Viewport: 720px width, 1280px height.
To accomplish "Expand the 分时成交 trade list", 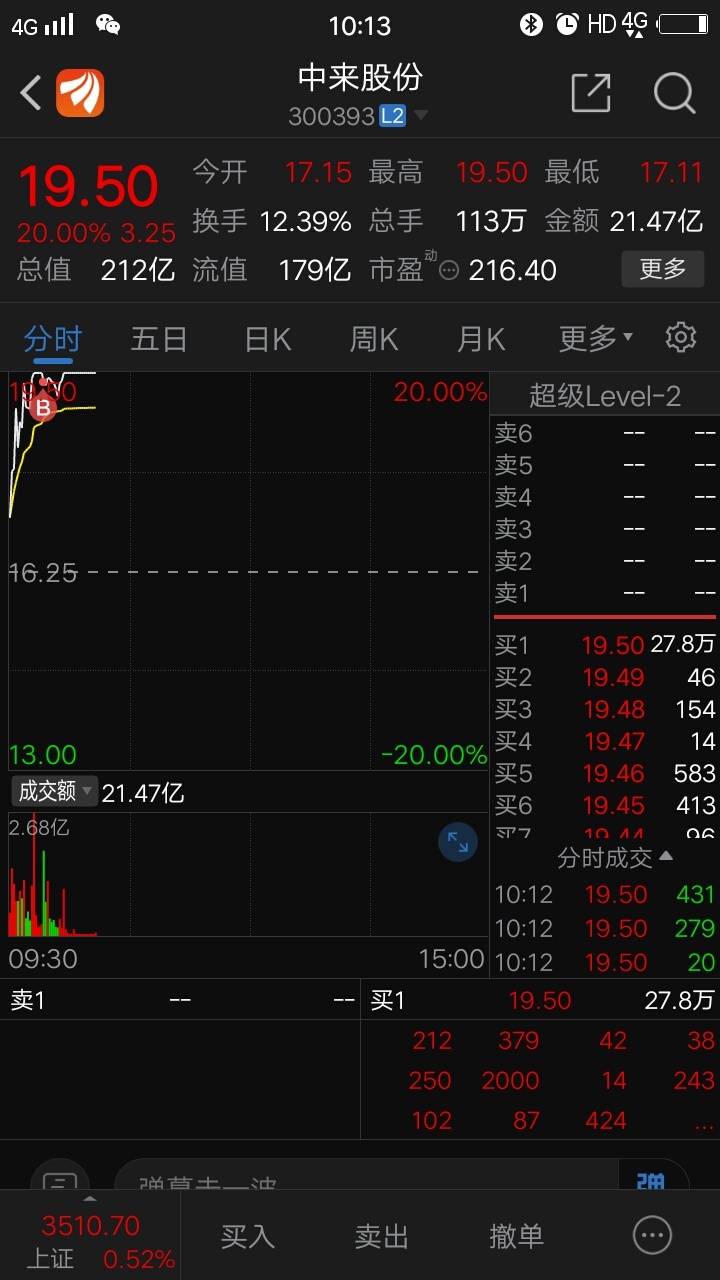I will 615,857.
